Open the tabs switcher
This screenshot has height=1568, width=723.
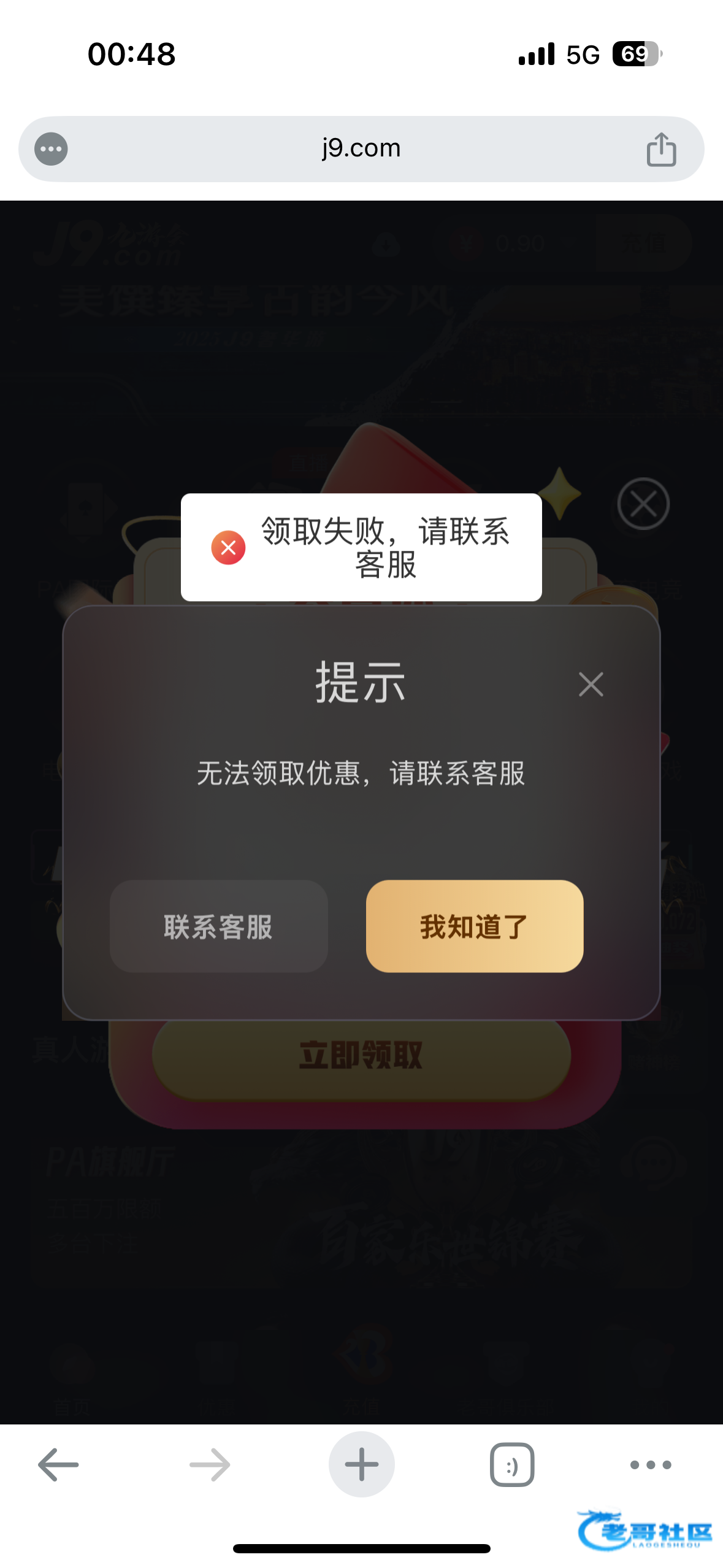click(511, 1464)
